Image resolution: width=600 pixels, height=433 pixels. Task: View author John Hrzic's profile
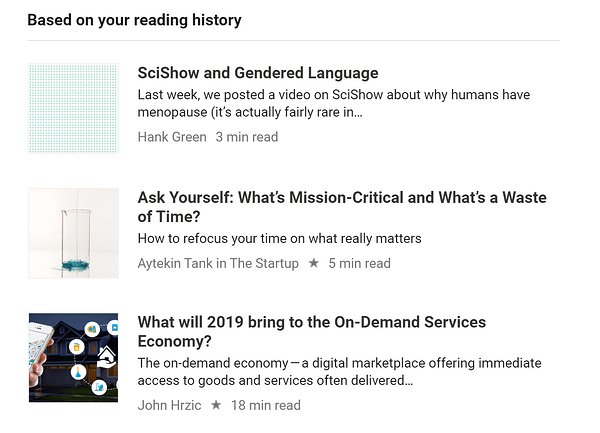pos(169,405)
